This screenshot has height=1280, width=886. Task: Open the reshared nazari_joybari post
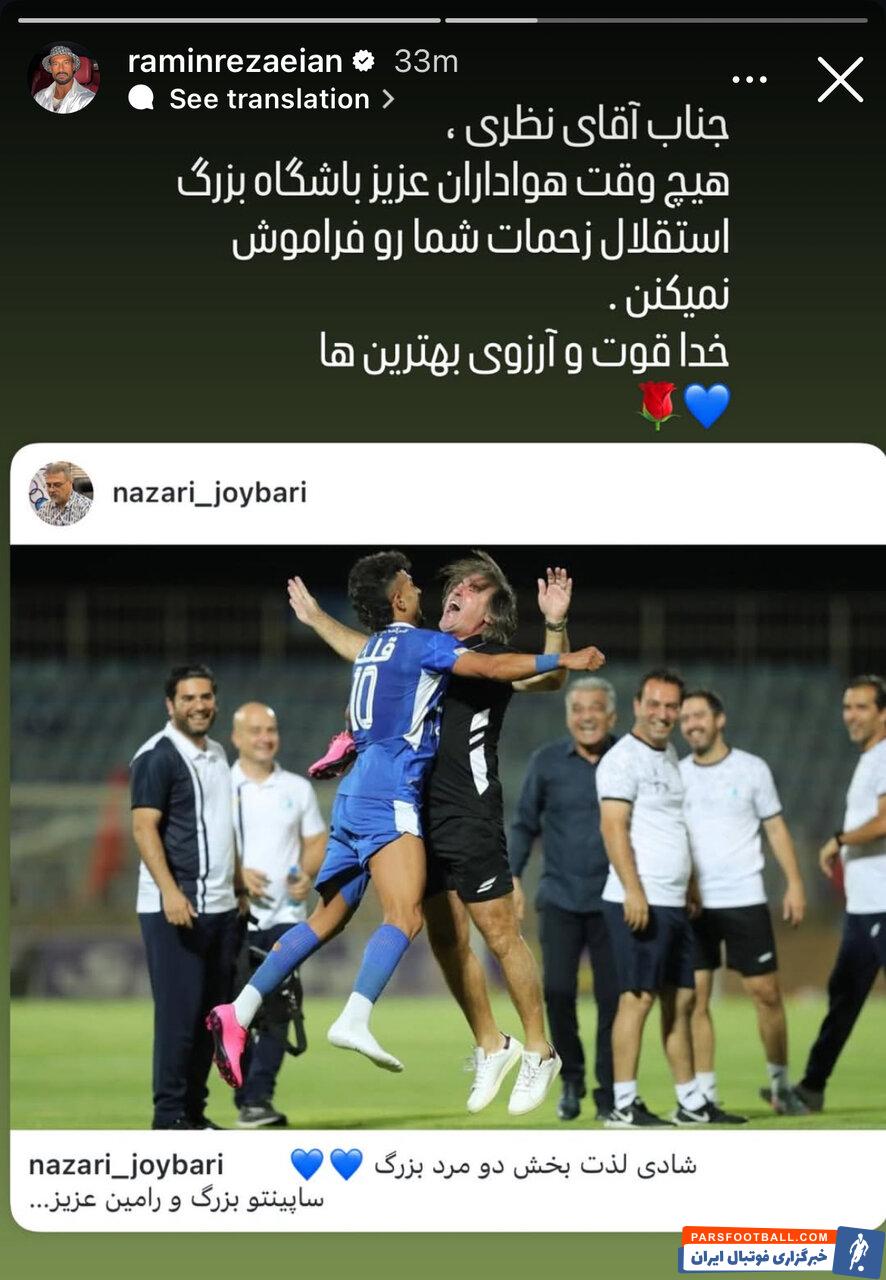[447, 835]
